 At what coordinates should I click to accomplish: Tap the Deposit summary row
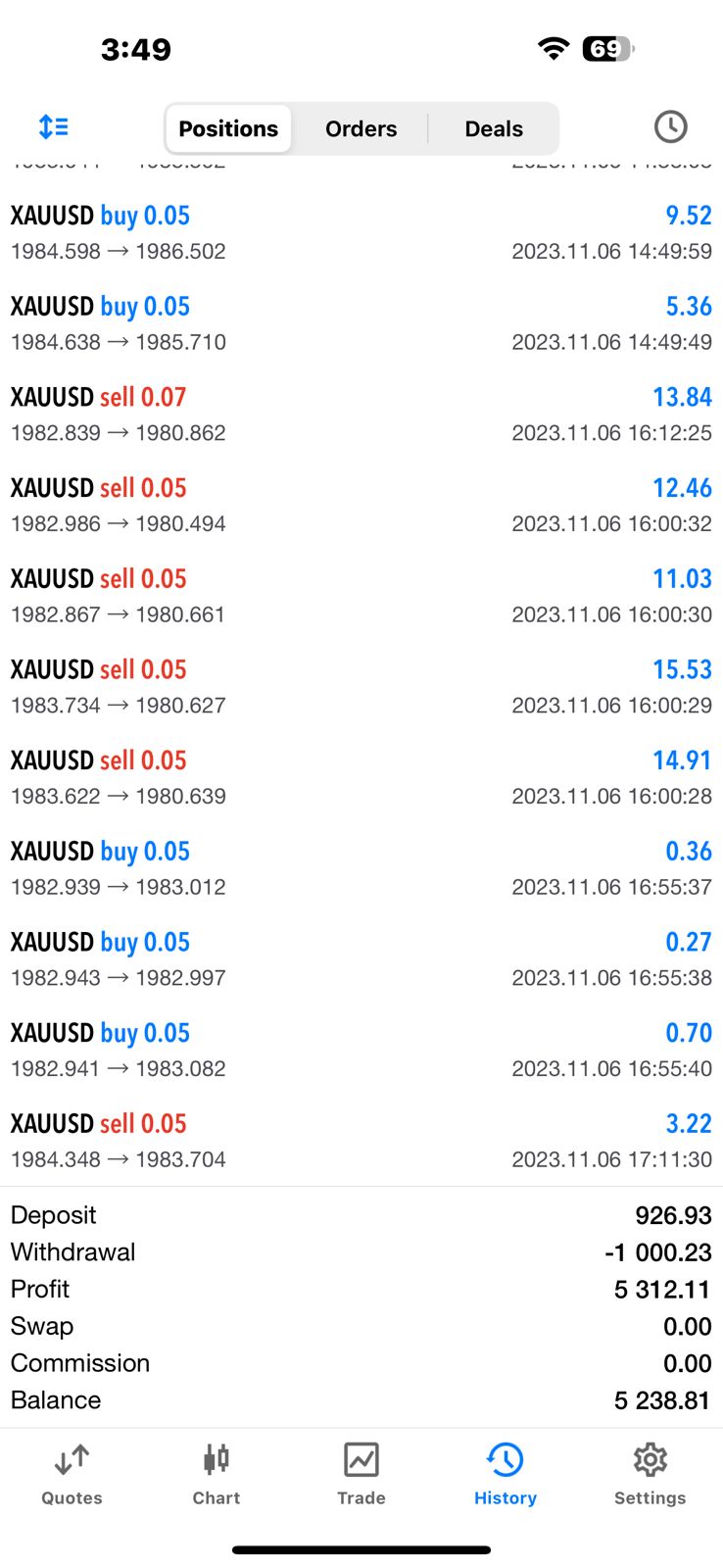click(x=361, y=1215)
